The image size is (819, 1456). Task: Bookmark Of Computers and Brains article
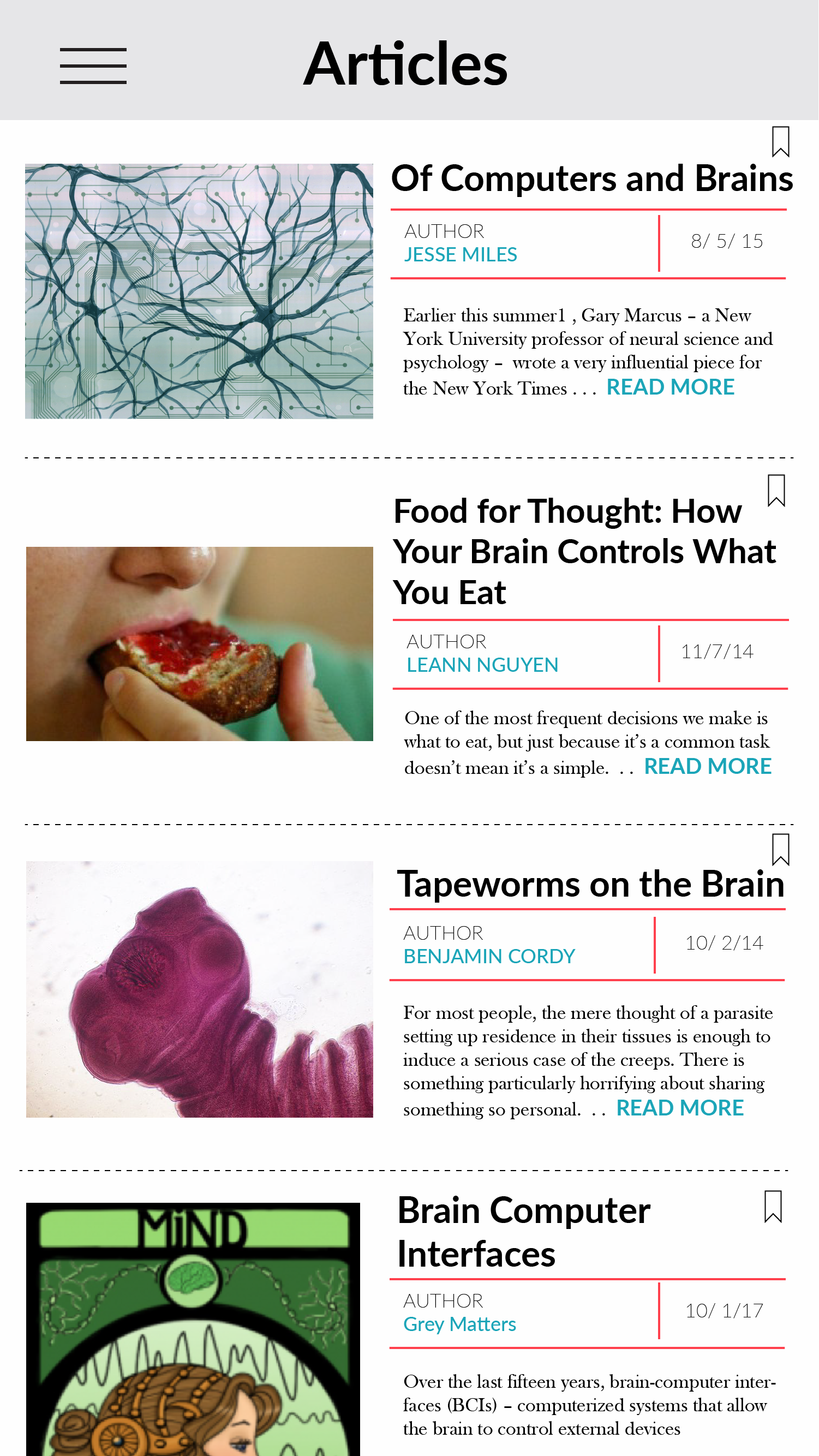click(780, 142)
